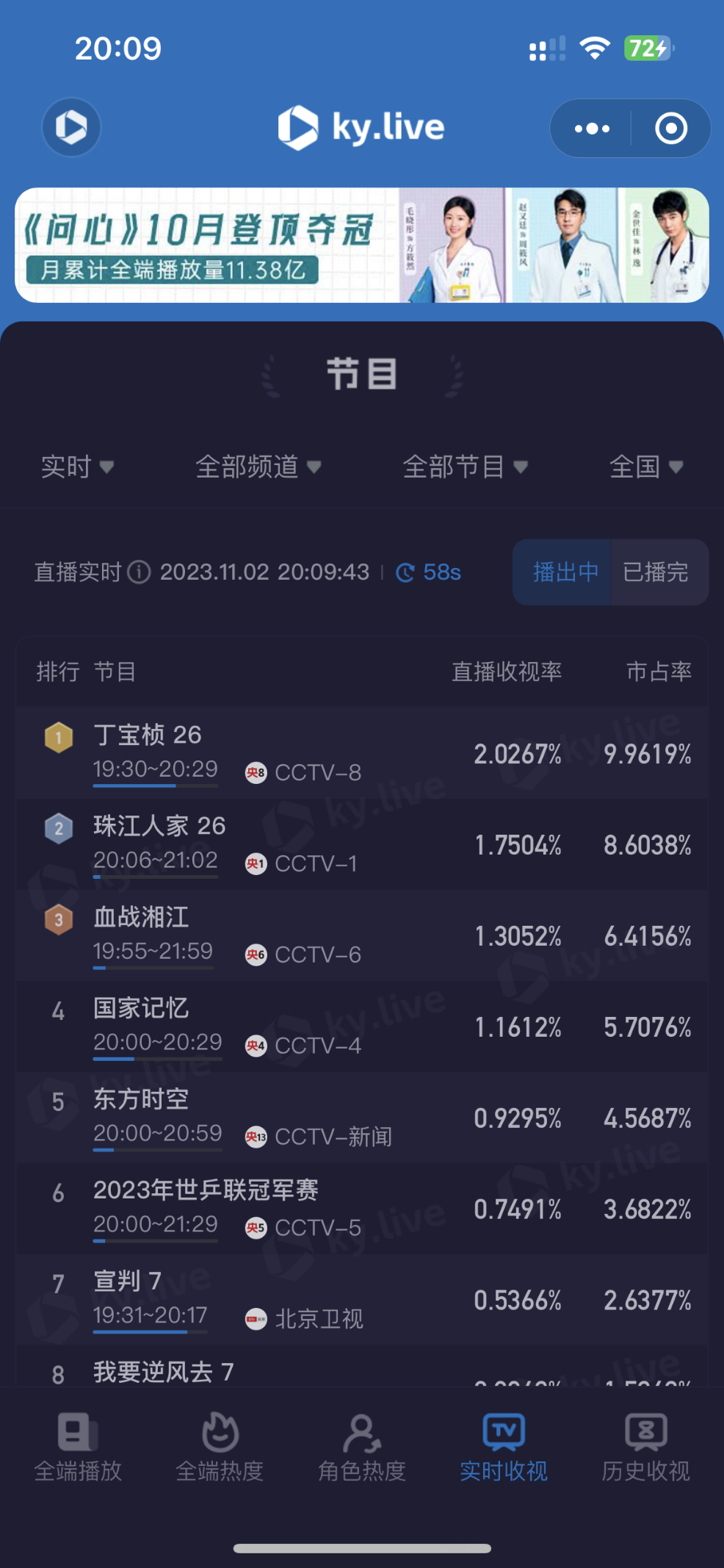Refresh the data via the 58s countdown
Image resolution: width=724 pixels, height=1568 pixels.
(428, 572)
